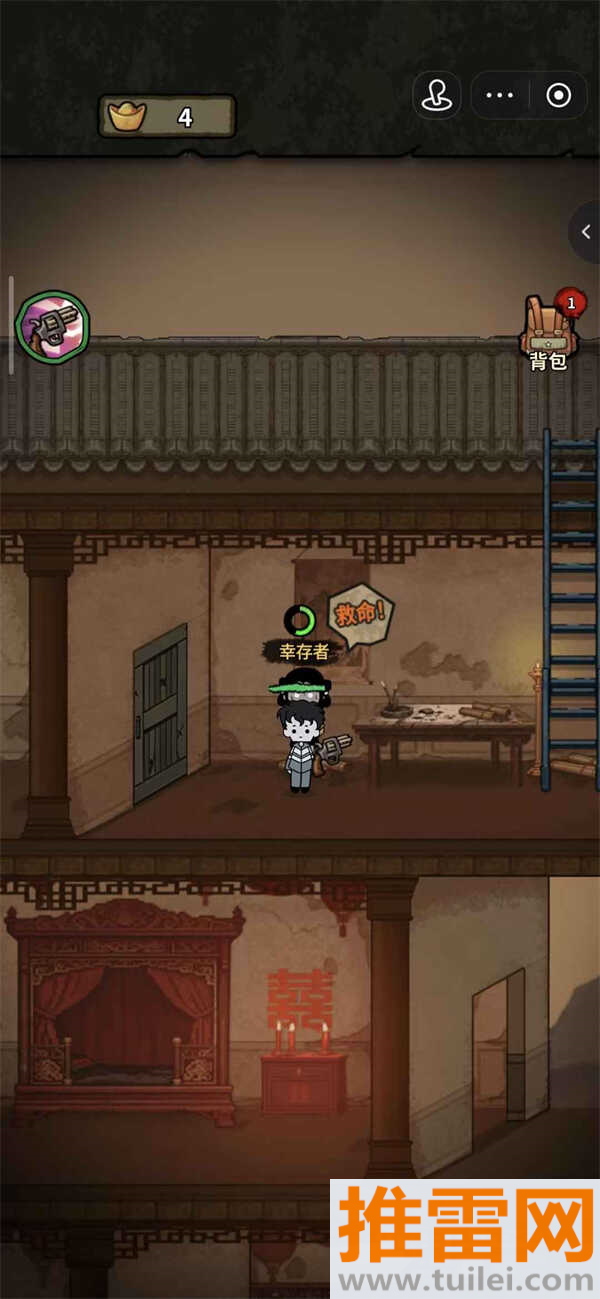Tap the revolver weapon skill icon
The width and height of the screenshot is (600, 1299).
tap(52, 326)
